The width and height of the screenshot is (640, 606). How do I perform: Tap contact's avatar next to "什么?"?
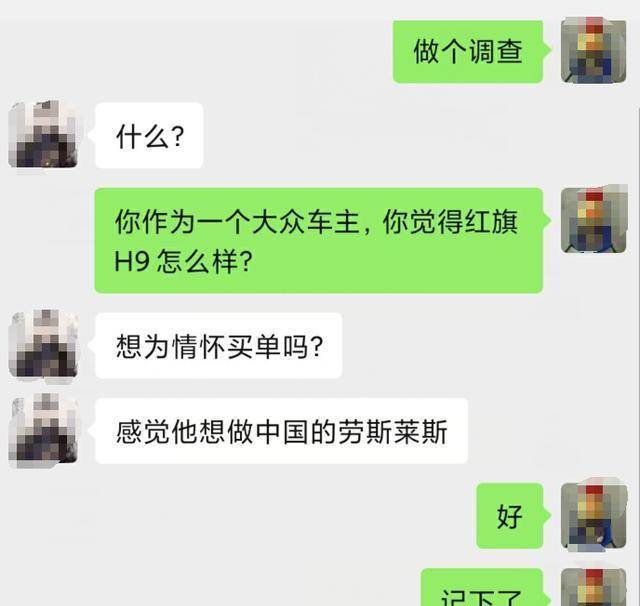pyautogui.click(x=43, y=135)
